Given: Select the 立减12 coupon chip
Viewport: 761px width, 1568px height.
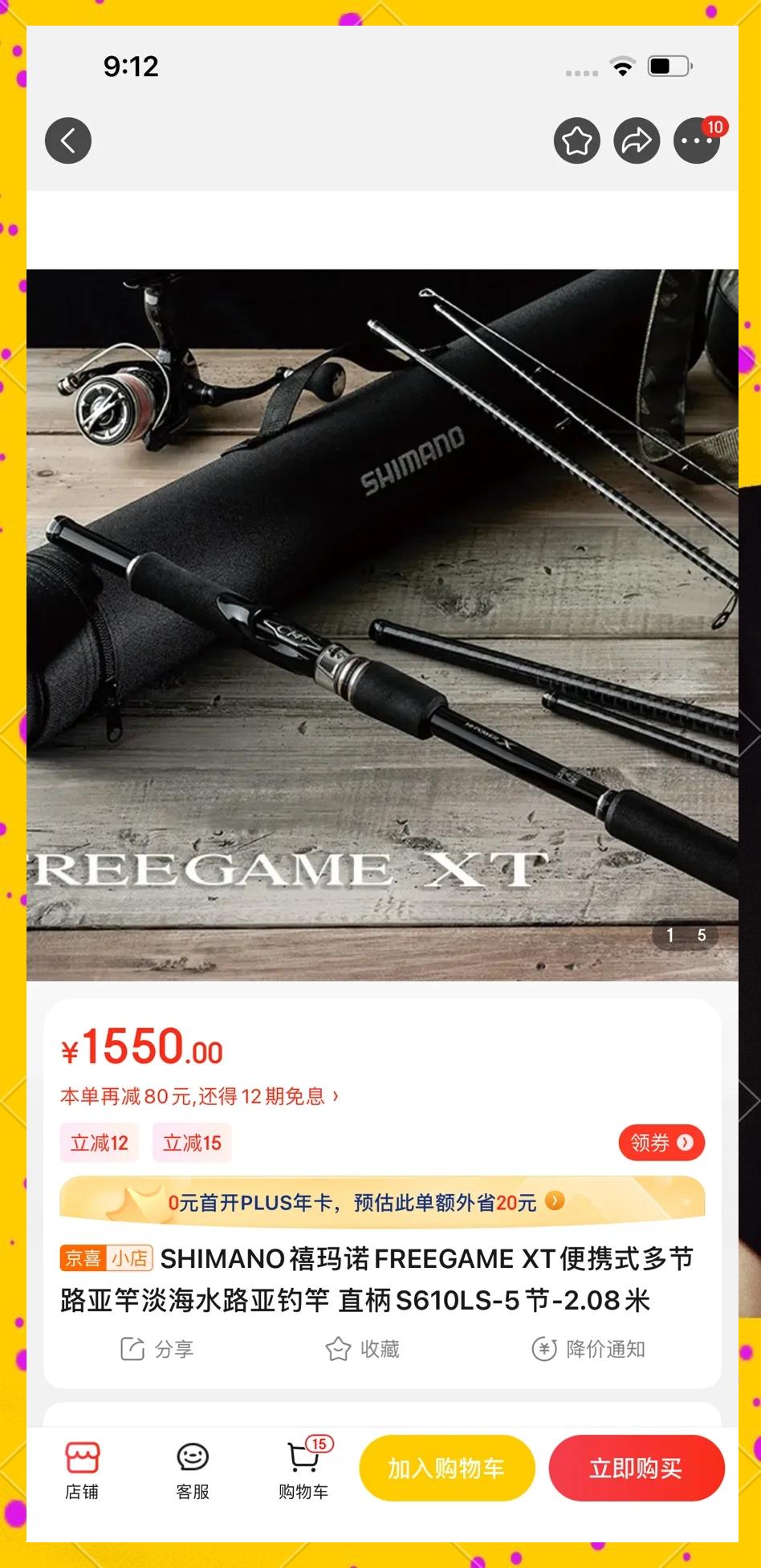Looking at the screenshot, I should [x=98, y=1143].
